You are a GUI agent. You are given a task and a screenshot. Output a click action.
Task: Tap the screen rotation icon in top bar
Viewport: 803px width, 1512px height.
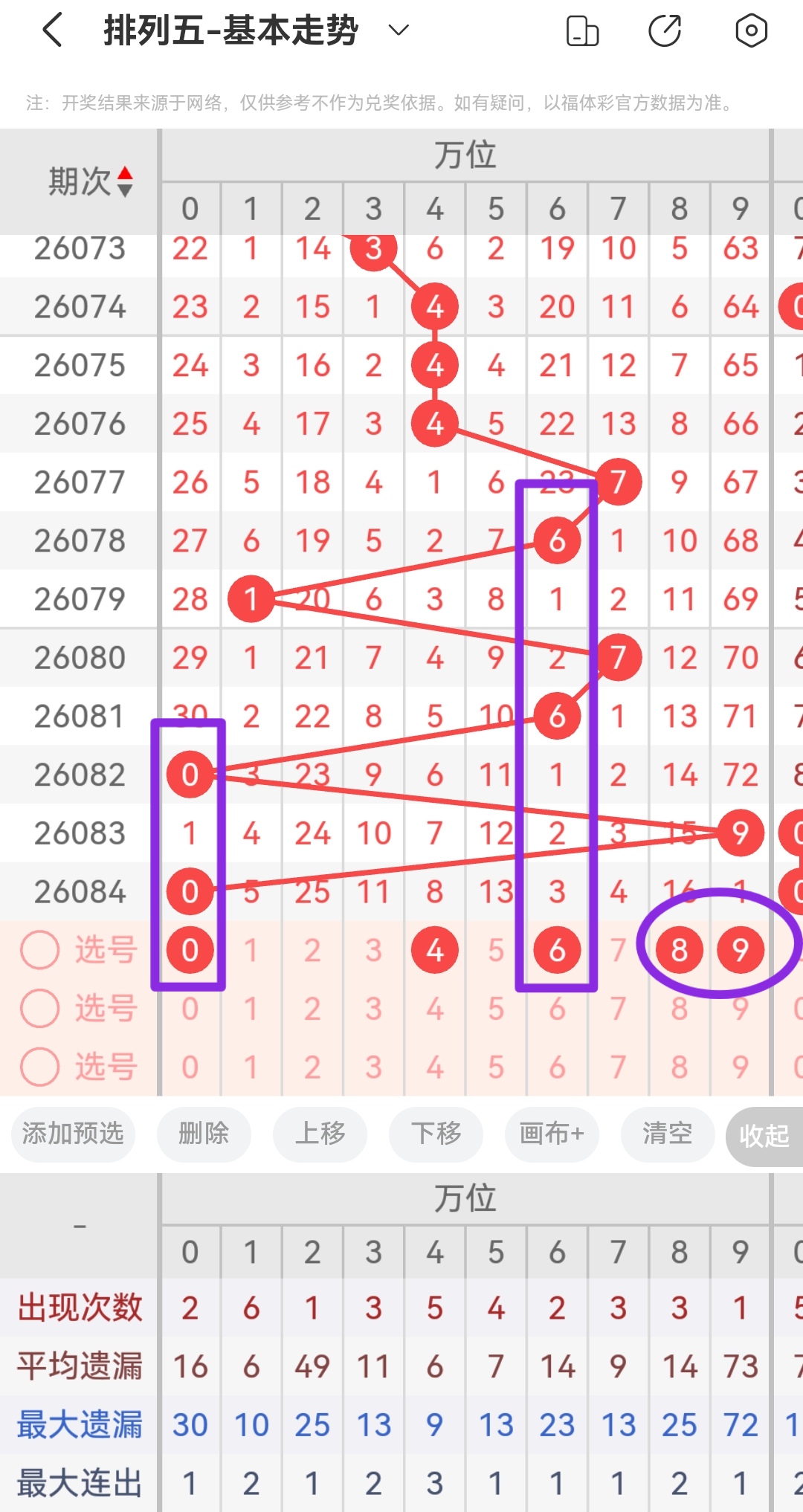point(582,30)
